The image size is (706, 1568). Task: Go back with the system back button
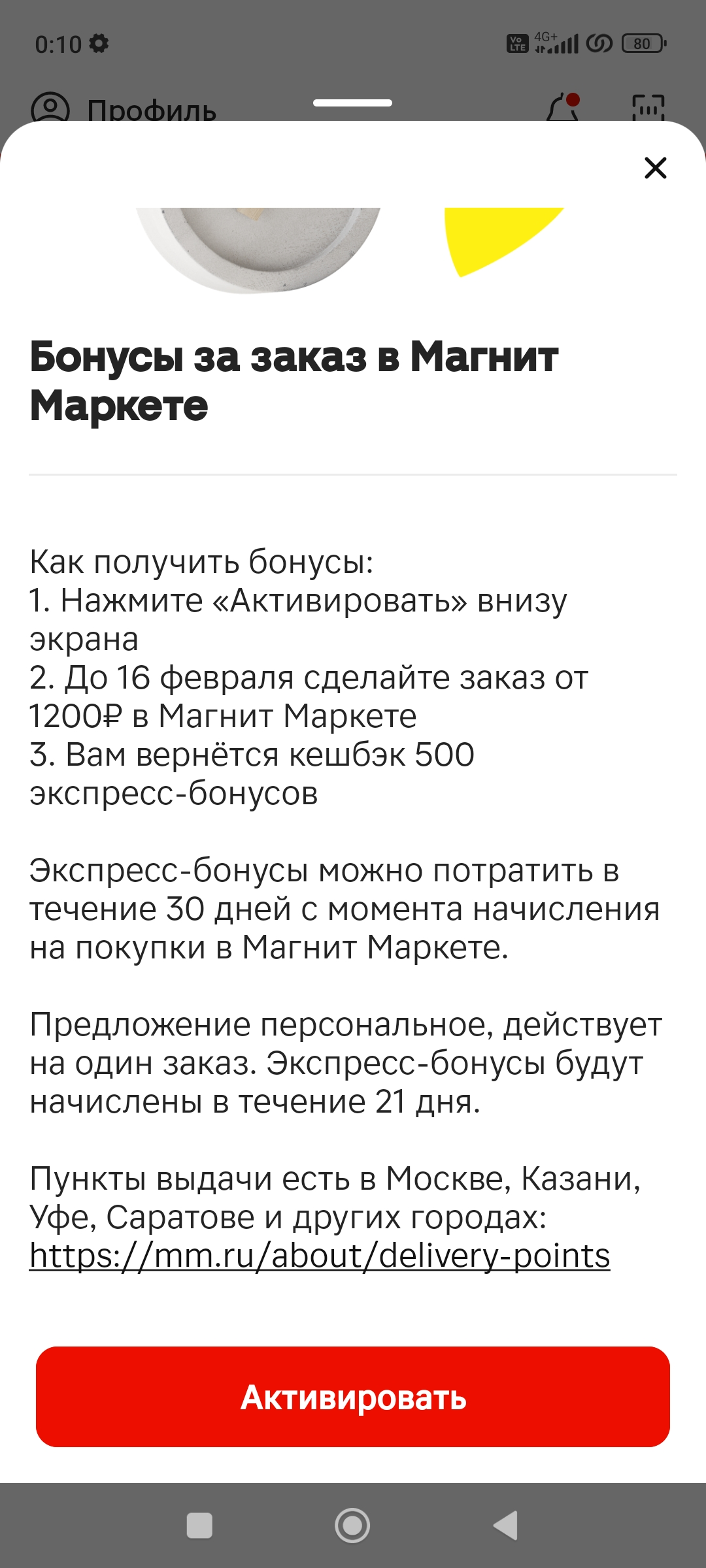[505, 1526]
